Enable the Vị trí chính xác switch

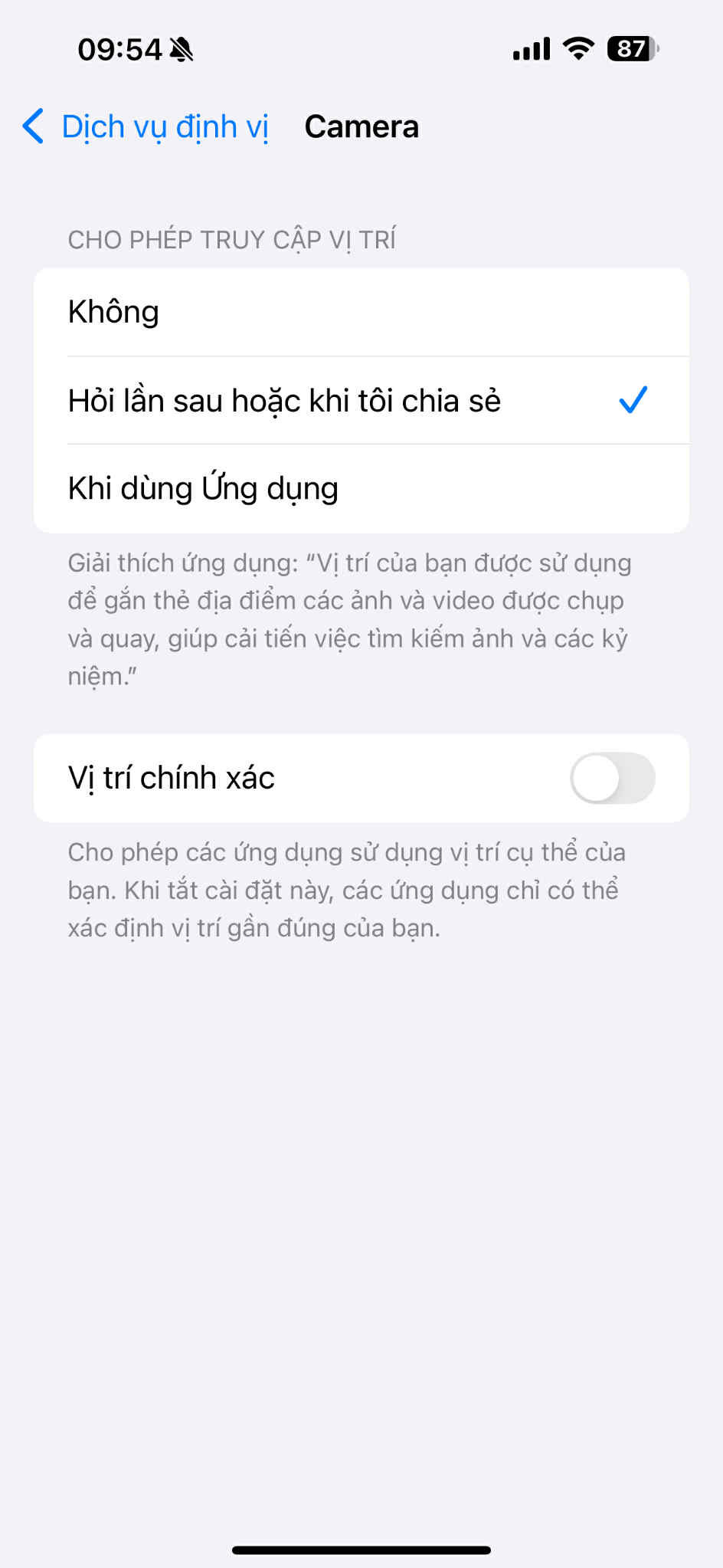pyautogui.click(x=612, y=778)
